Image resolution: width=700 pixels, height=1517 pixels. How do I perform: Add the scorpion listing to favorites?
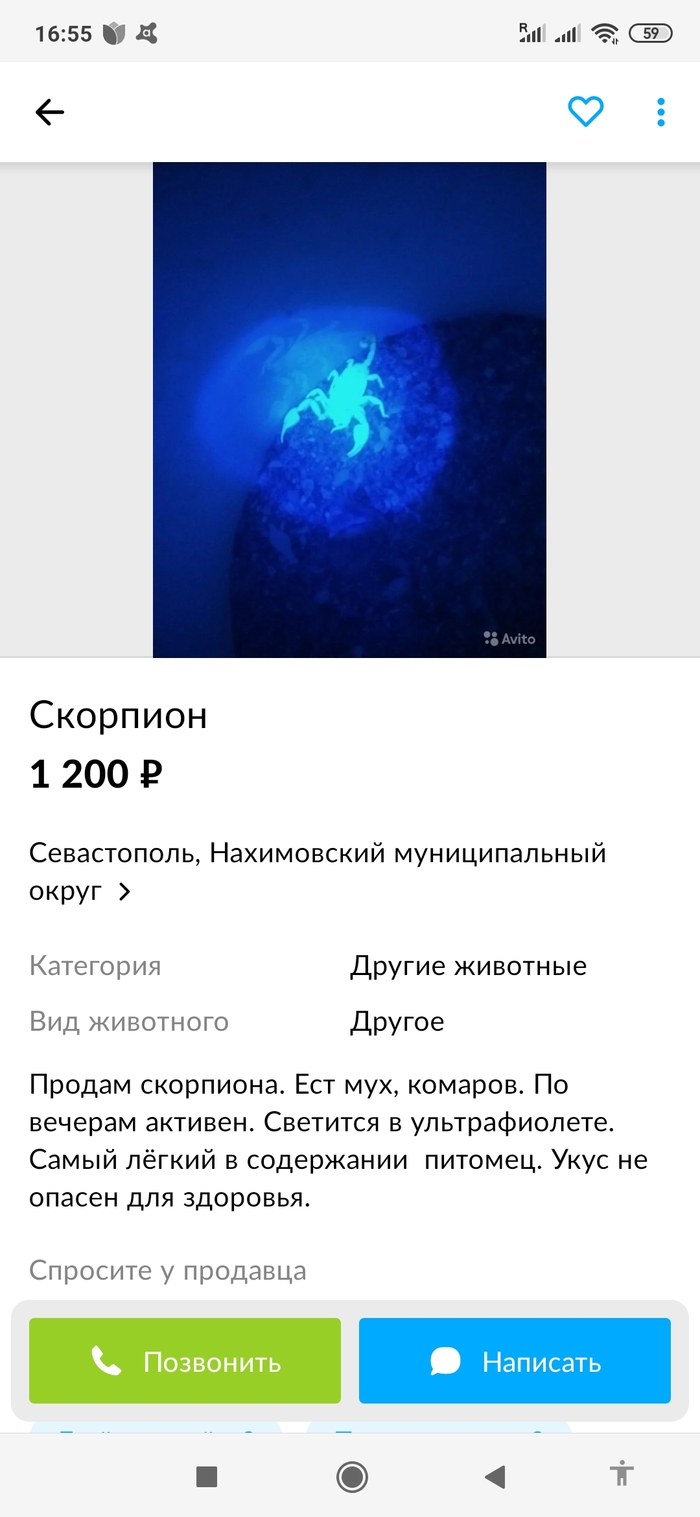tap(585, 112)
